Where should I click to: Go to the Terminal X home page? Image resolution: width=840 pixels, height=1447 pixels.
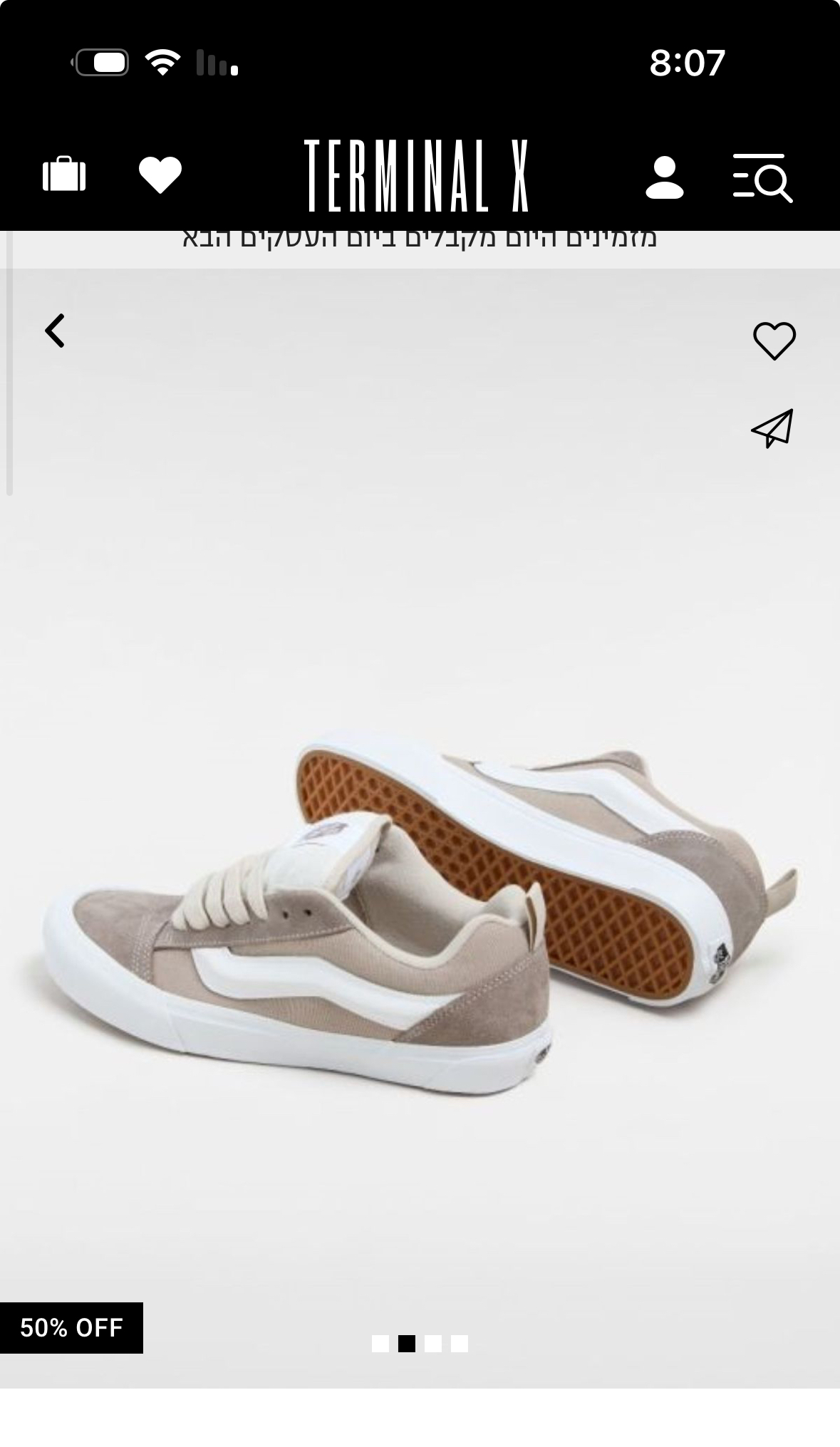(x=418, y=176)
